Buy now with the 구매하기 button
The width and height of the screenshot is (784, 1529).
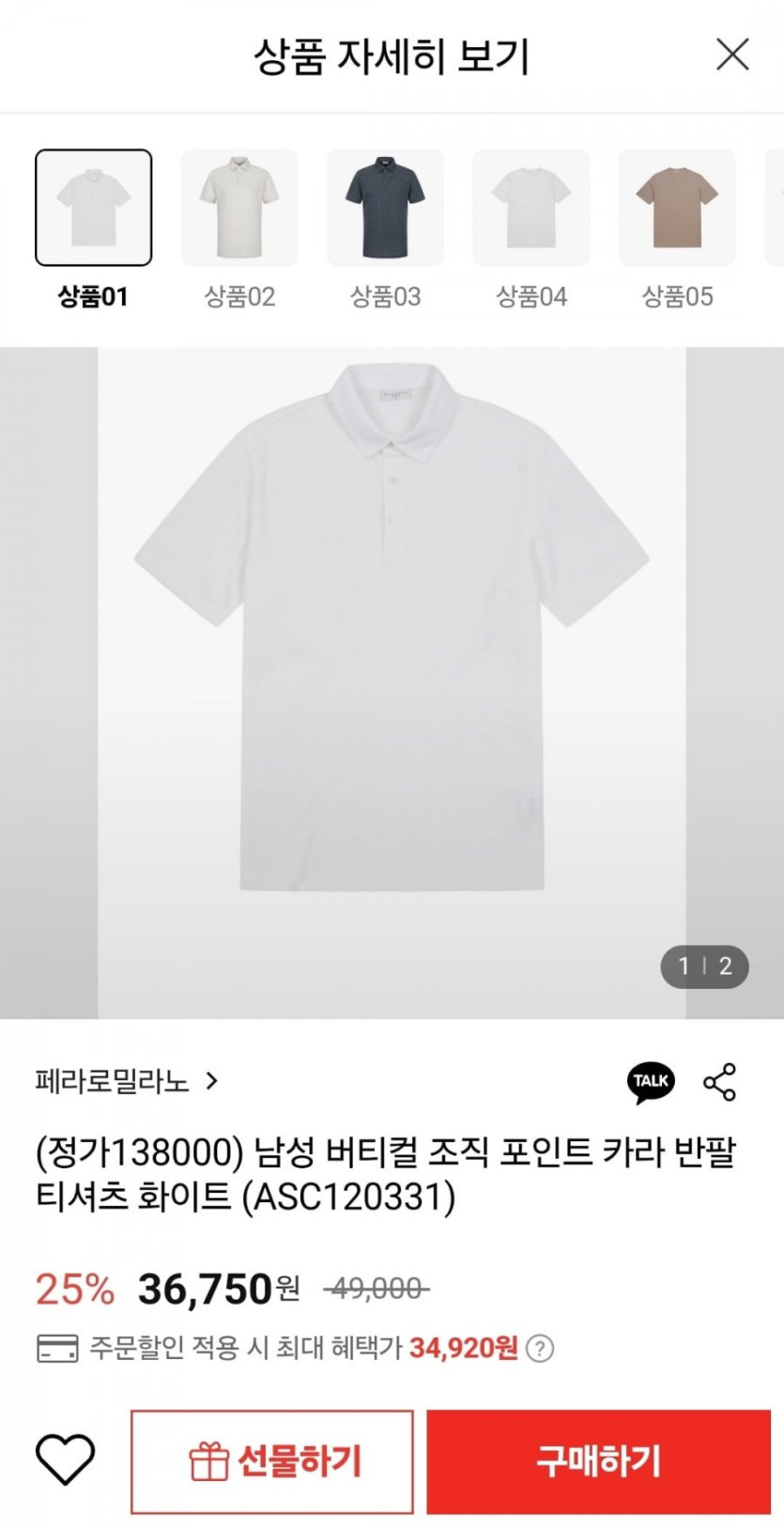point(598,1461)
